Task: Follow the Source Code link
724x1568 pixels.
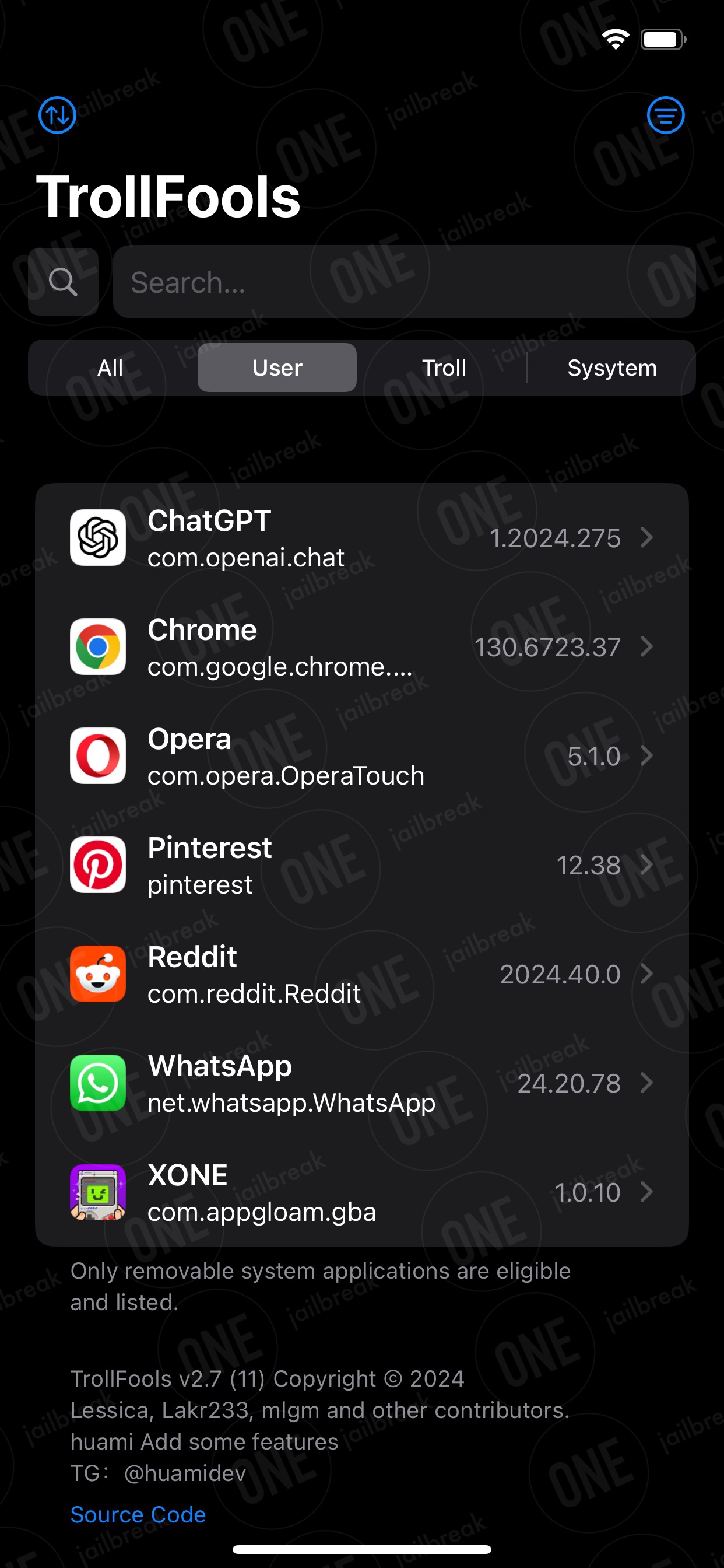Action: point(138,1514)
